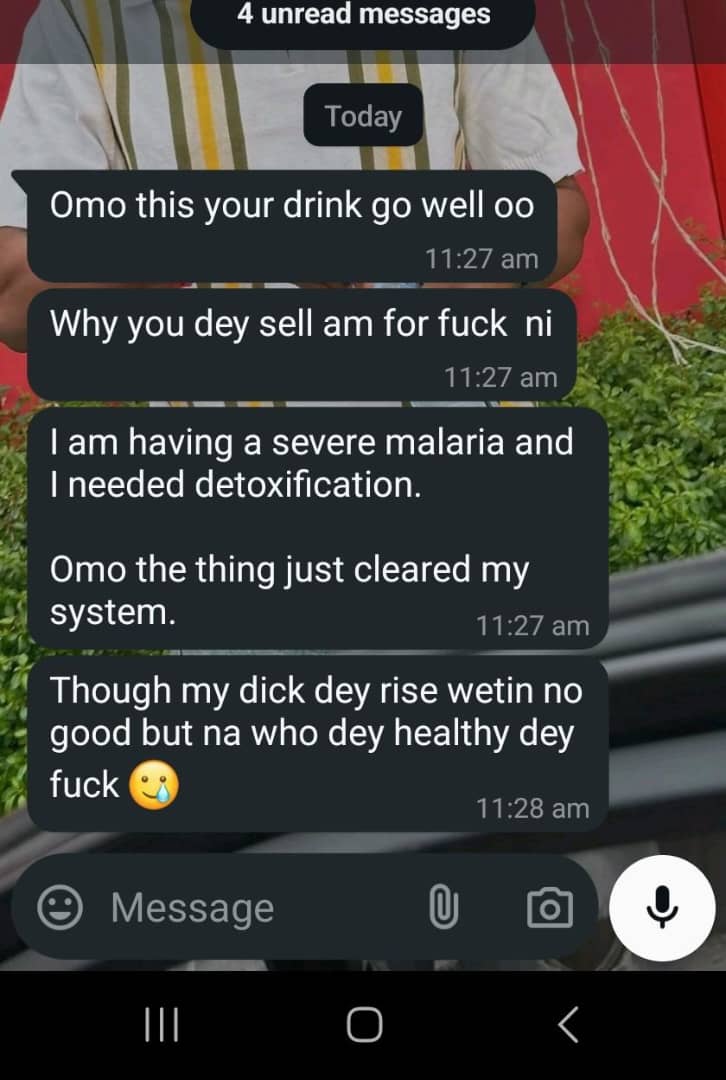Go to the home screen
The image size is (726, 1080).
coord(364,1024)
